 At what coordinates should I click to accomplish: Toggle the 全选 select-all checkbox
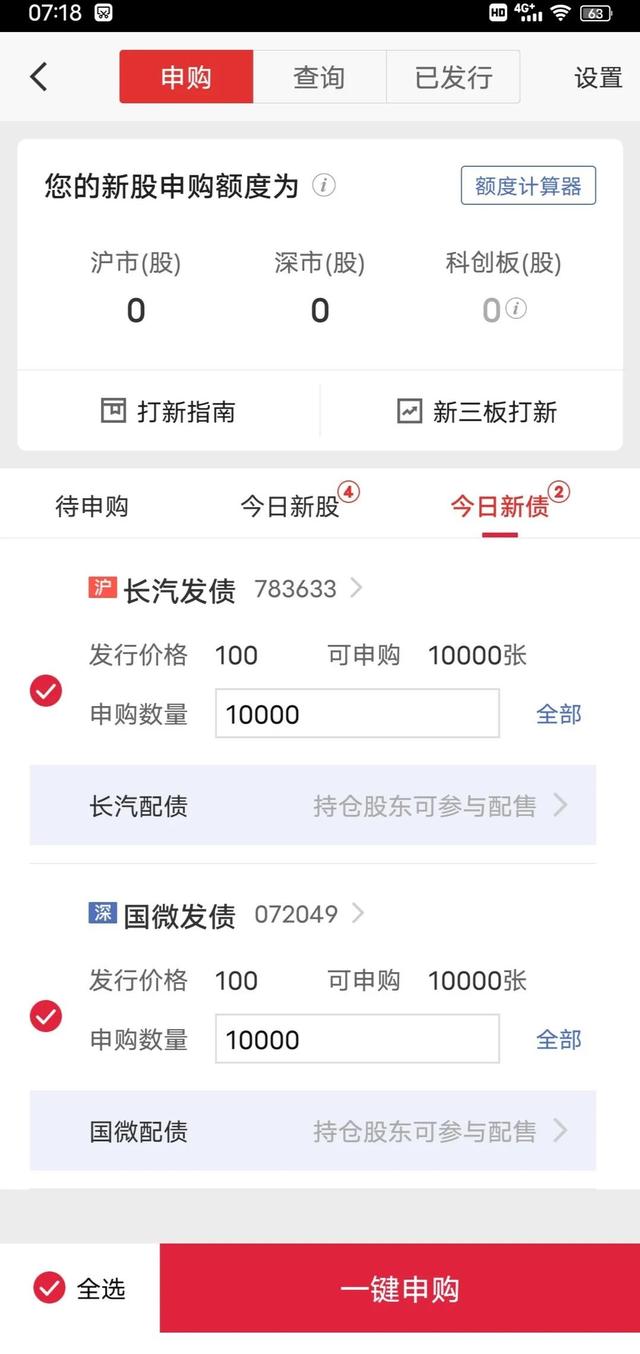coord(50,1288)
